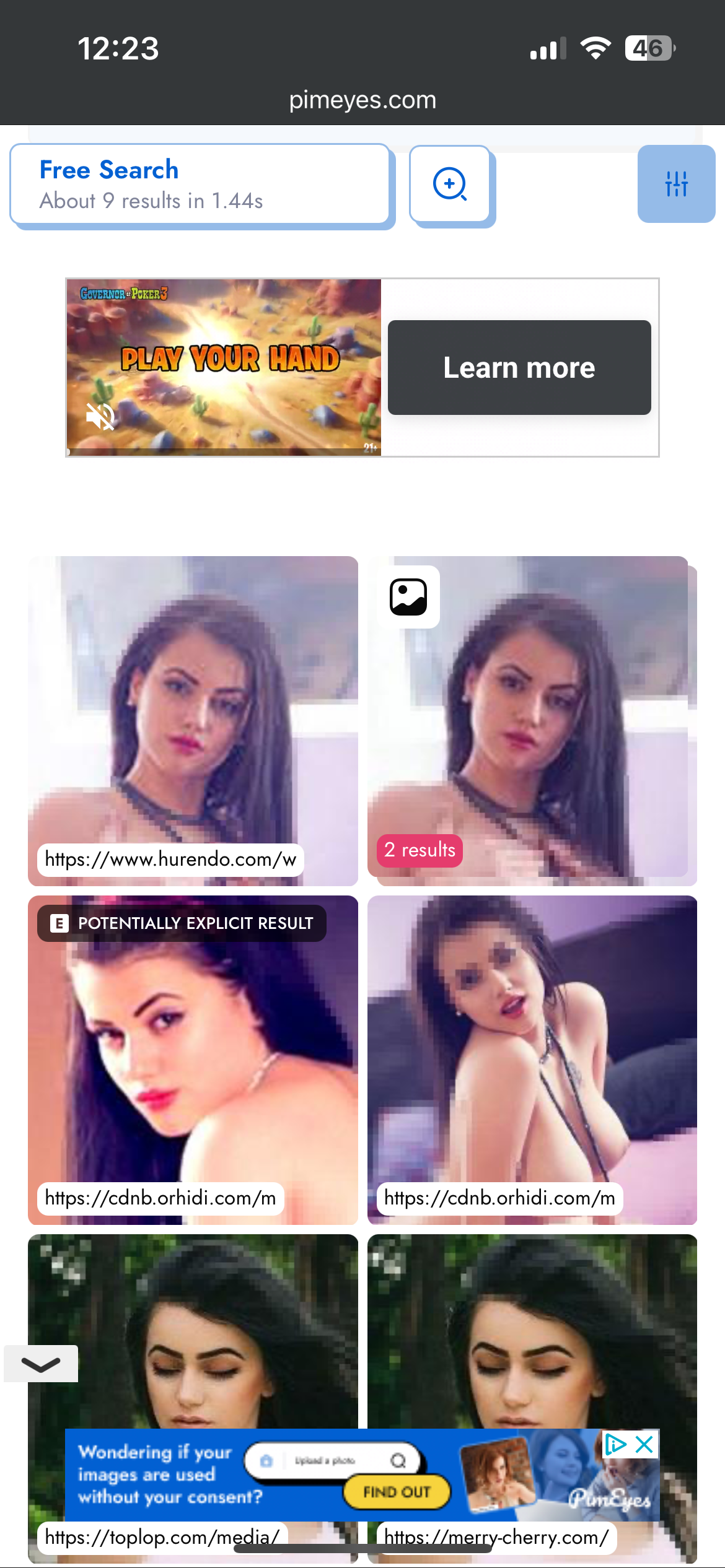Screen dimensions: 725x1568
Task: Tap FIND OUT on the PimEyes banner
Action: (397, 1492)
